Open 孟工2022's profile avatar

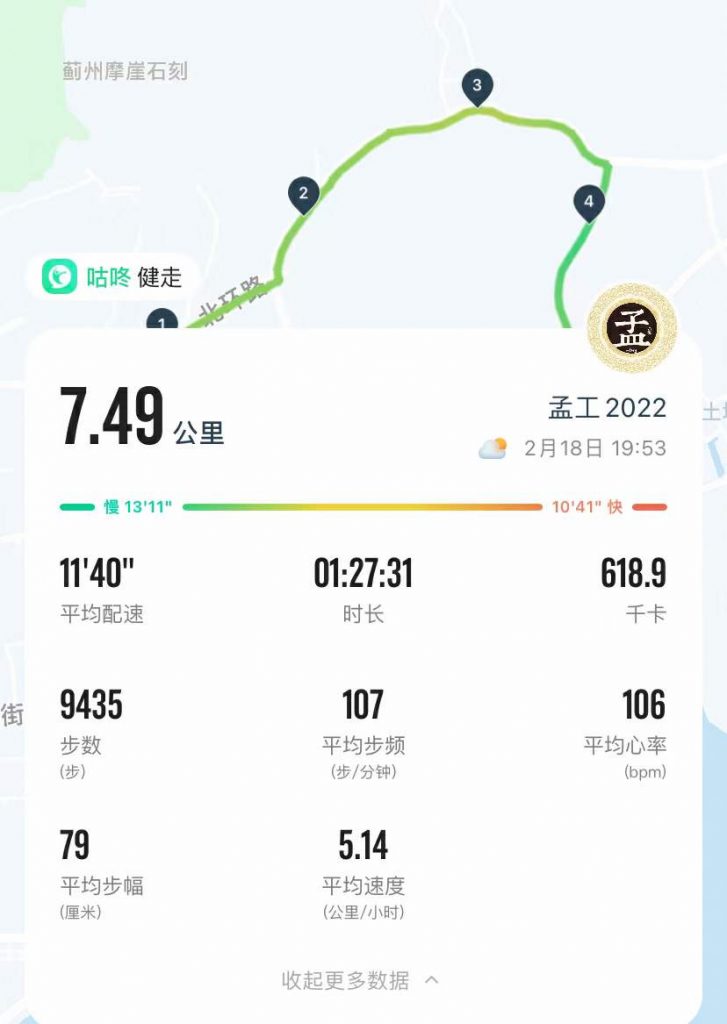coord(632,329)
